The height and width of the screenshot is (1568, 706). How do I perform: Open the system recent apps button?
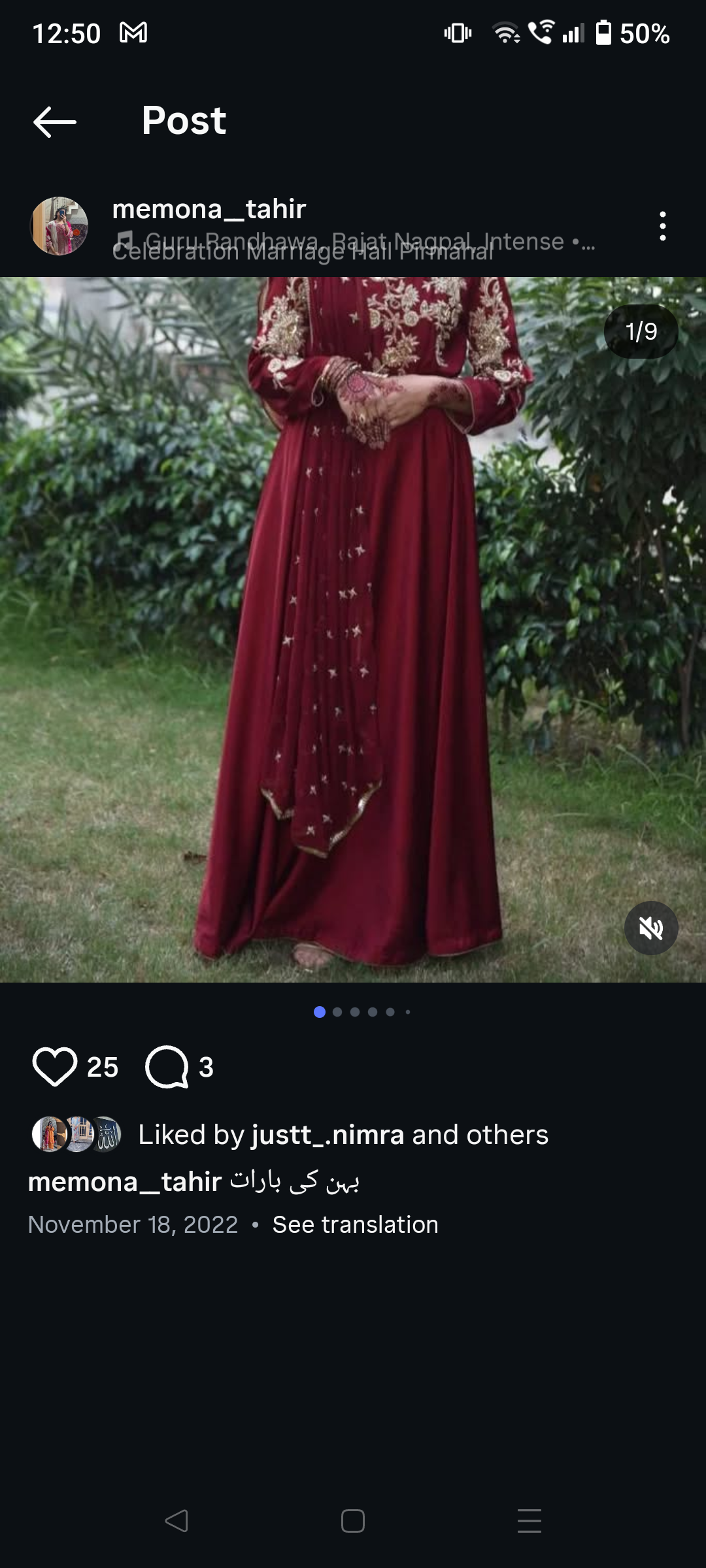529,1521
